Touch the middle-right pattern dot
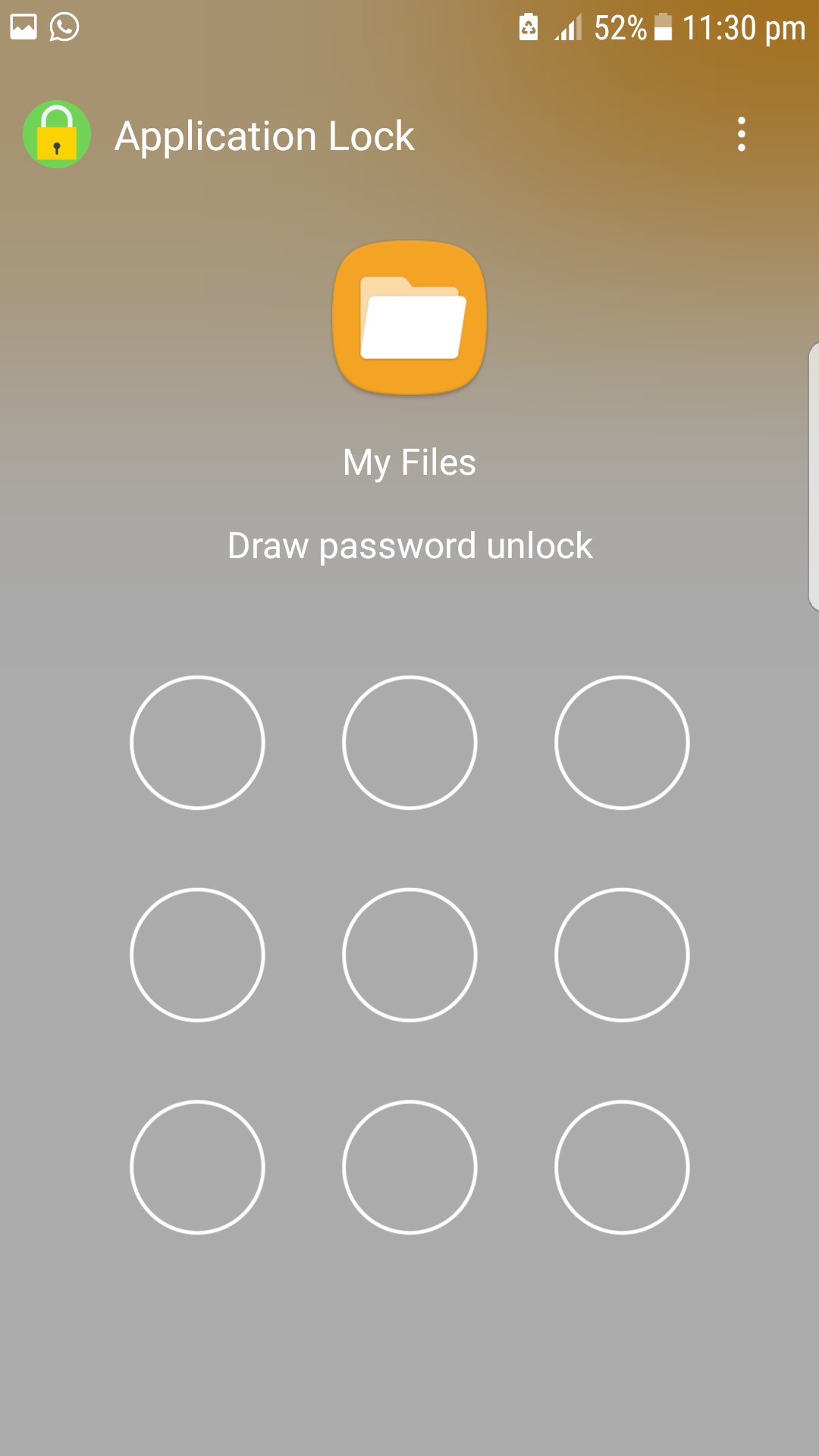This screenshot has height=1456, width=819. click(622, 955)
